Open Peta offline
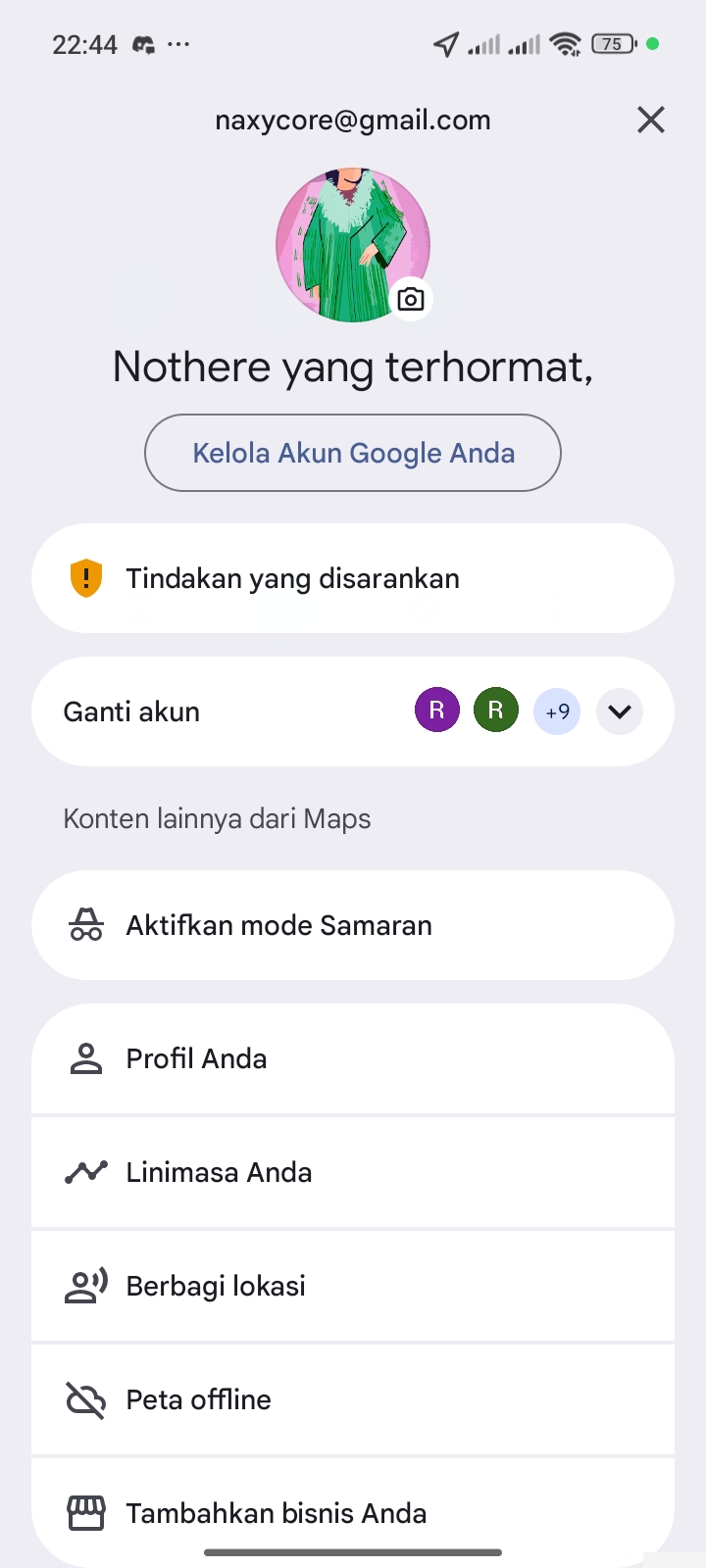 pyautogui.click(x=353, y=1399)
